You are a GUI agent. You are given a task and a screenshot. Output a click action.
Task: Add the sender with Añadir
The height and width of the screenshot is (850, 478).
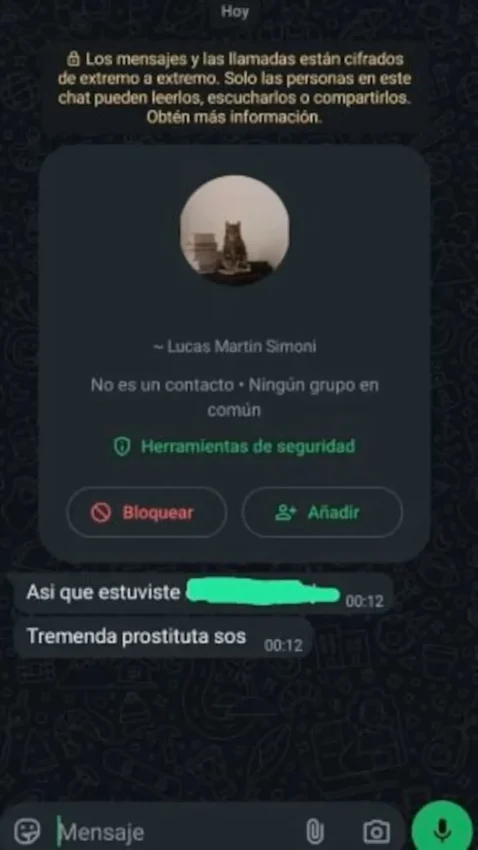click(322, 512)
